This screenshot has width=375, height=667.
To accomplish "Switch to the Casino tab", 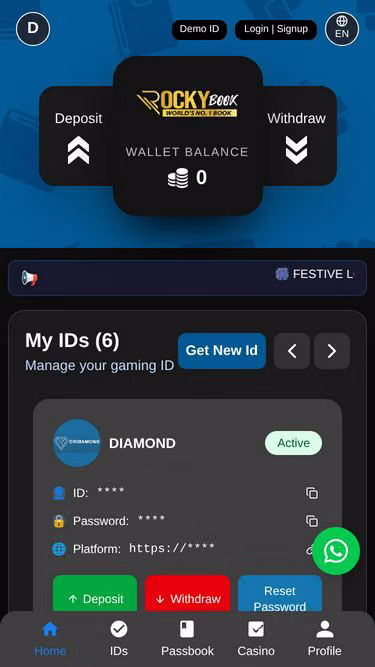I will pyautogui.click(x=256, y=638).
